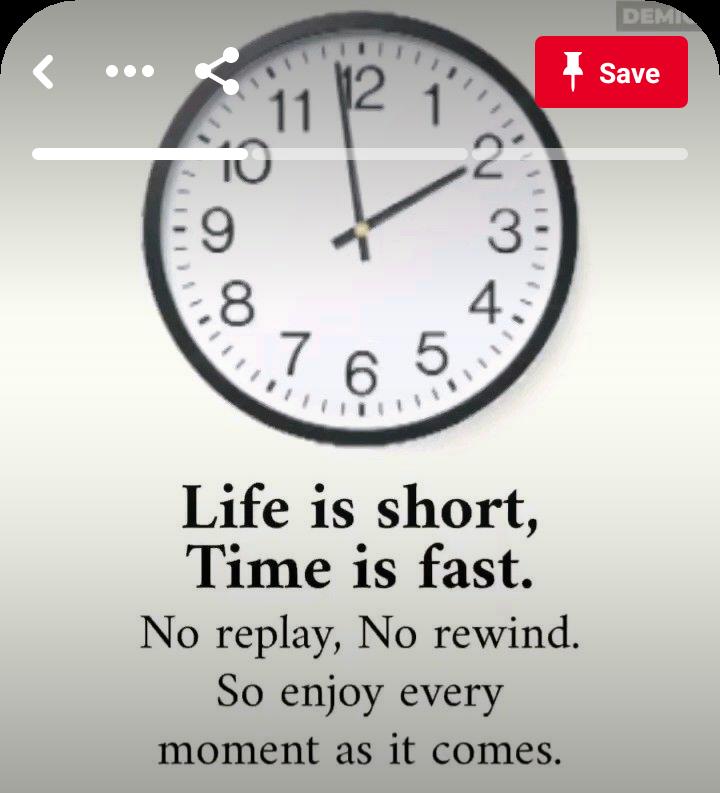Screen dimensions: 720x793
Task: Share this pin
Action: 217,71
